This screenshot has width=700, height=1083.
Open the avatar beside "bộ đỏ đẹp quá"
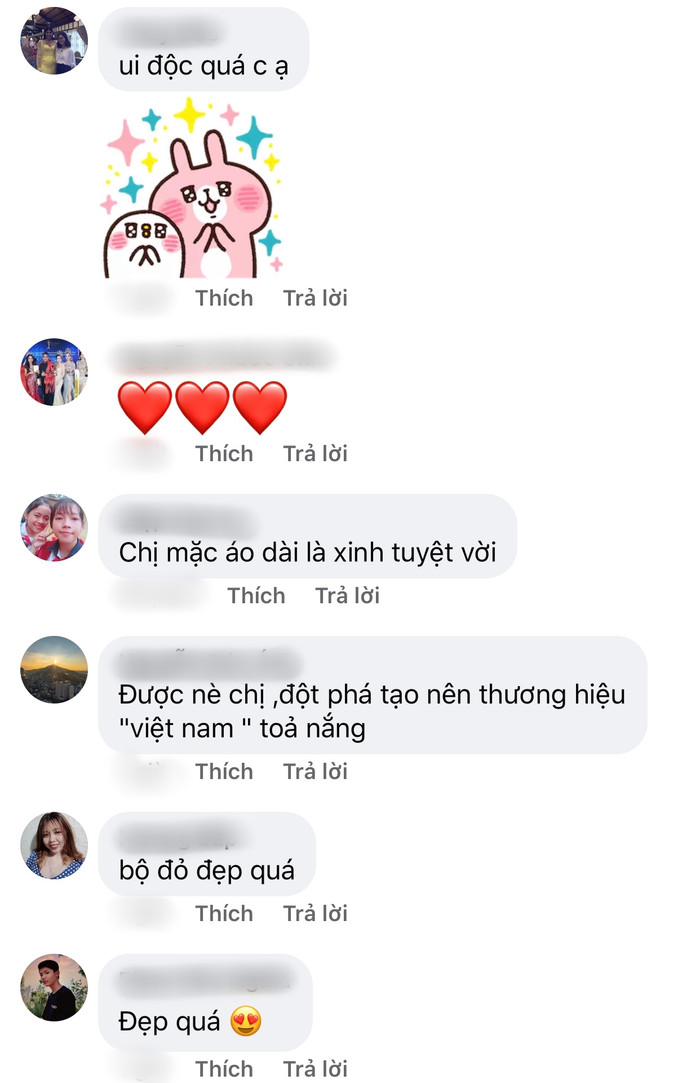point(54,845)
